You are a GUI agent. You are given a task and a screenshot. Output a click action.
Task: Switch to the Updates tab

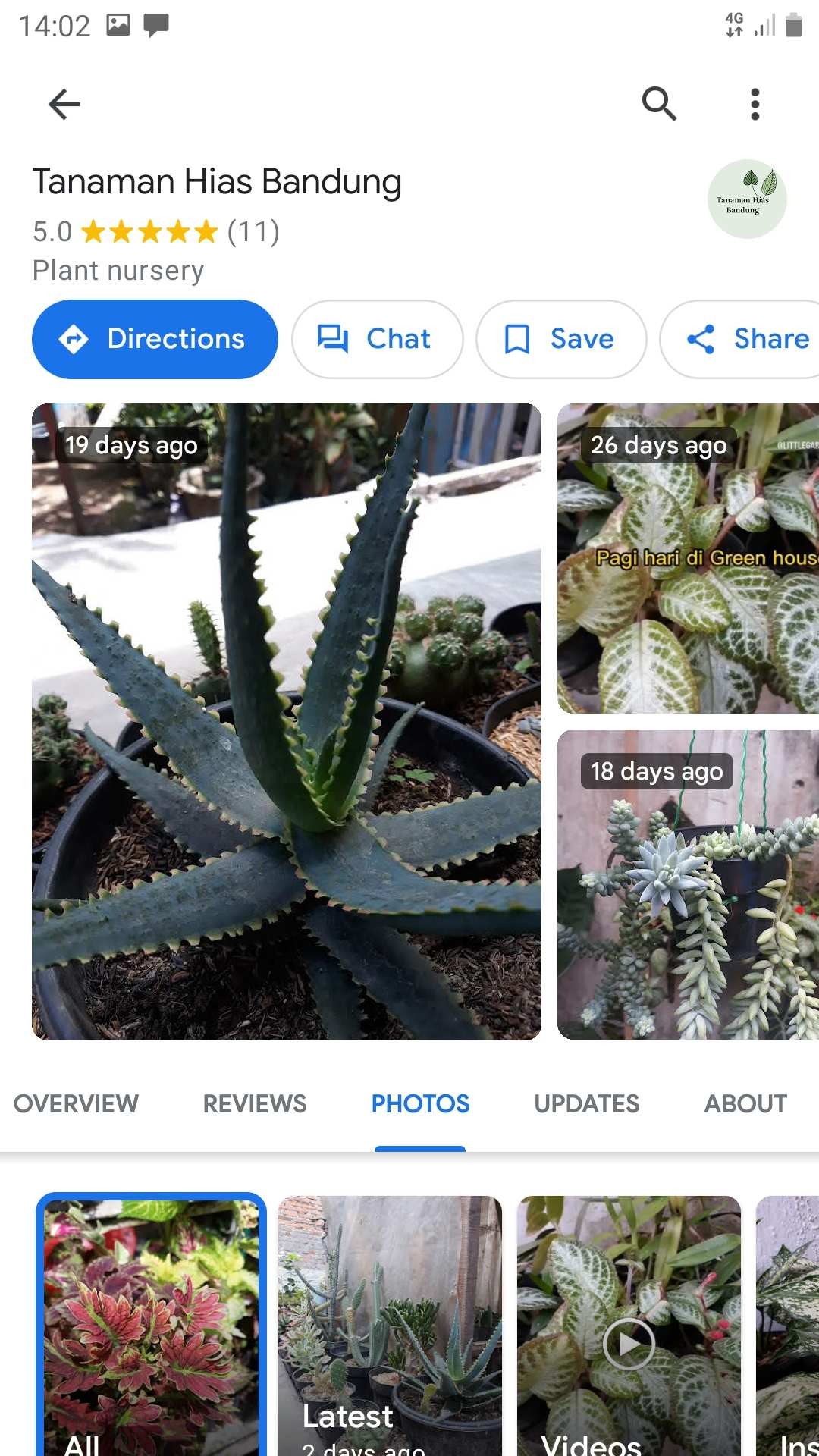pos(586,1103)
